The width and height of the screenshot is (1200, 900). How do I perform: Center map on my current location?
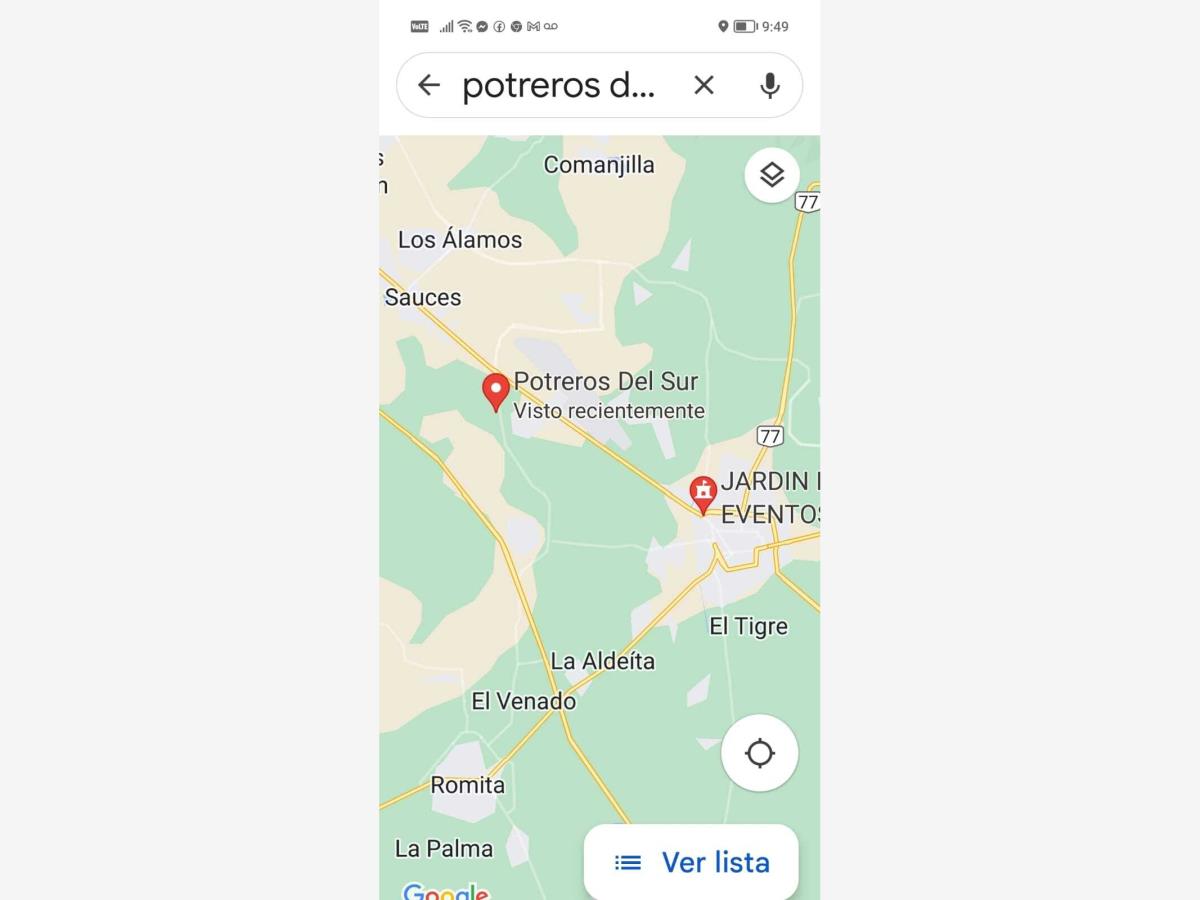pyautogui.click(x=760, y=753)
